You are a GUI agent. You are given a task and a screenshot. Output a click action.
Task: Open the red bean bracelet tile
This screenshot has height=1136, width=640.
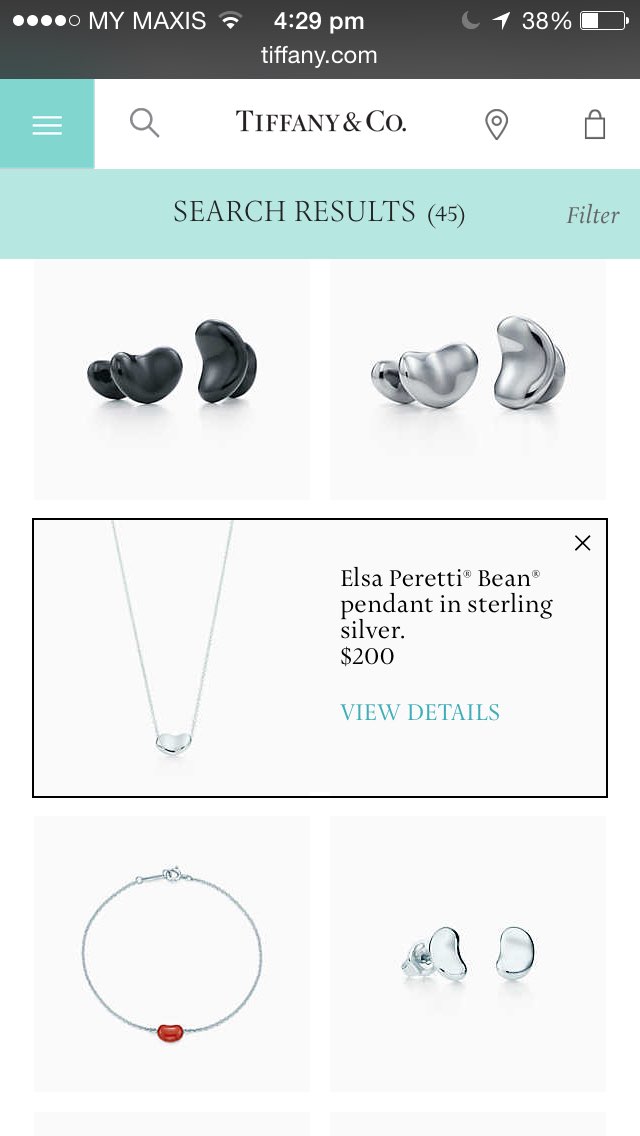[172, 953]
